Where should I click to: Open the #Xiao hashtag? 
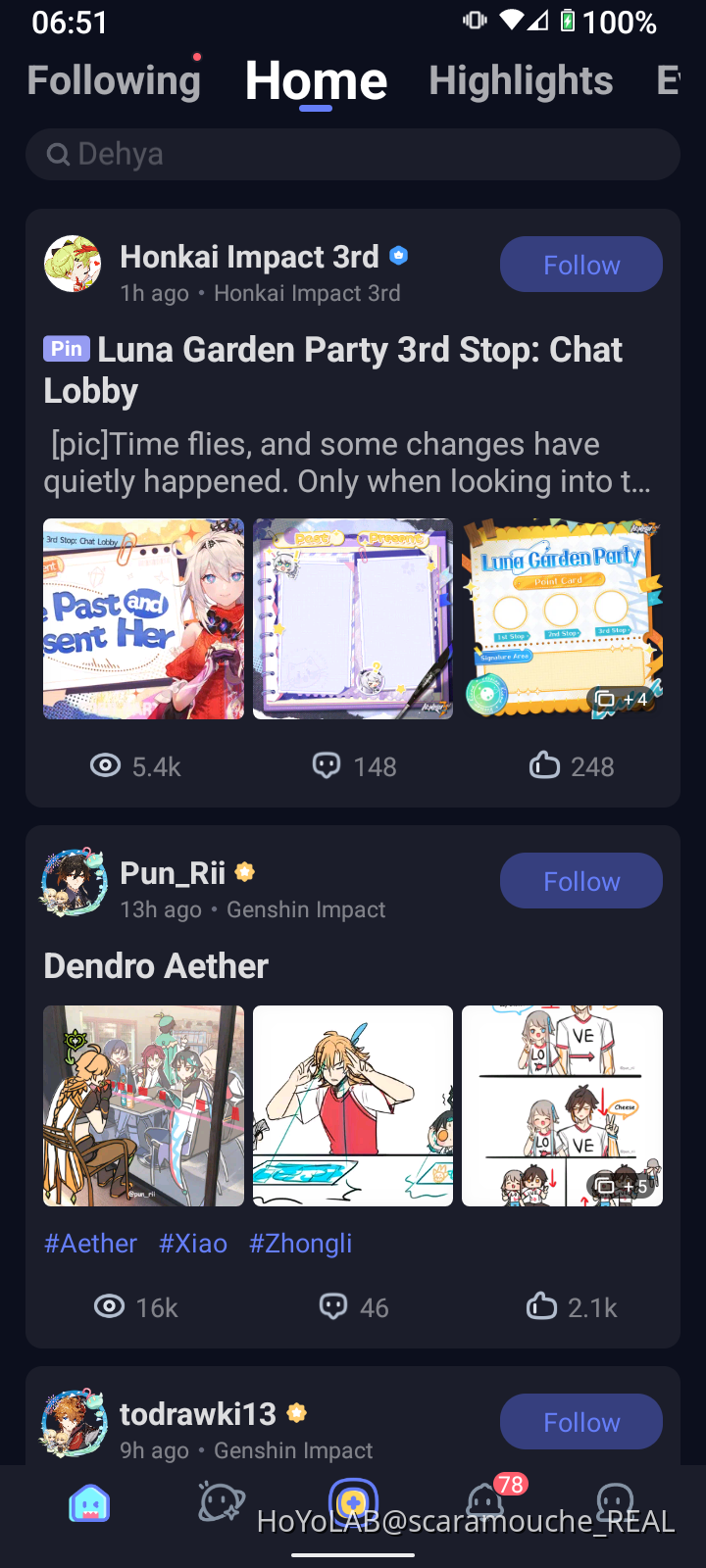193,1244
